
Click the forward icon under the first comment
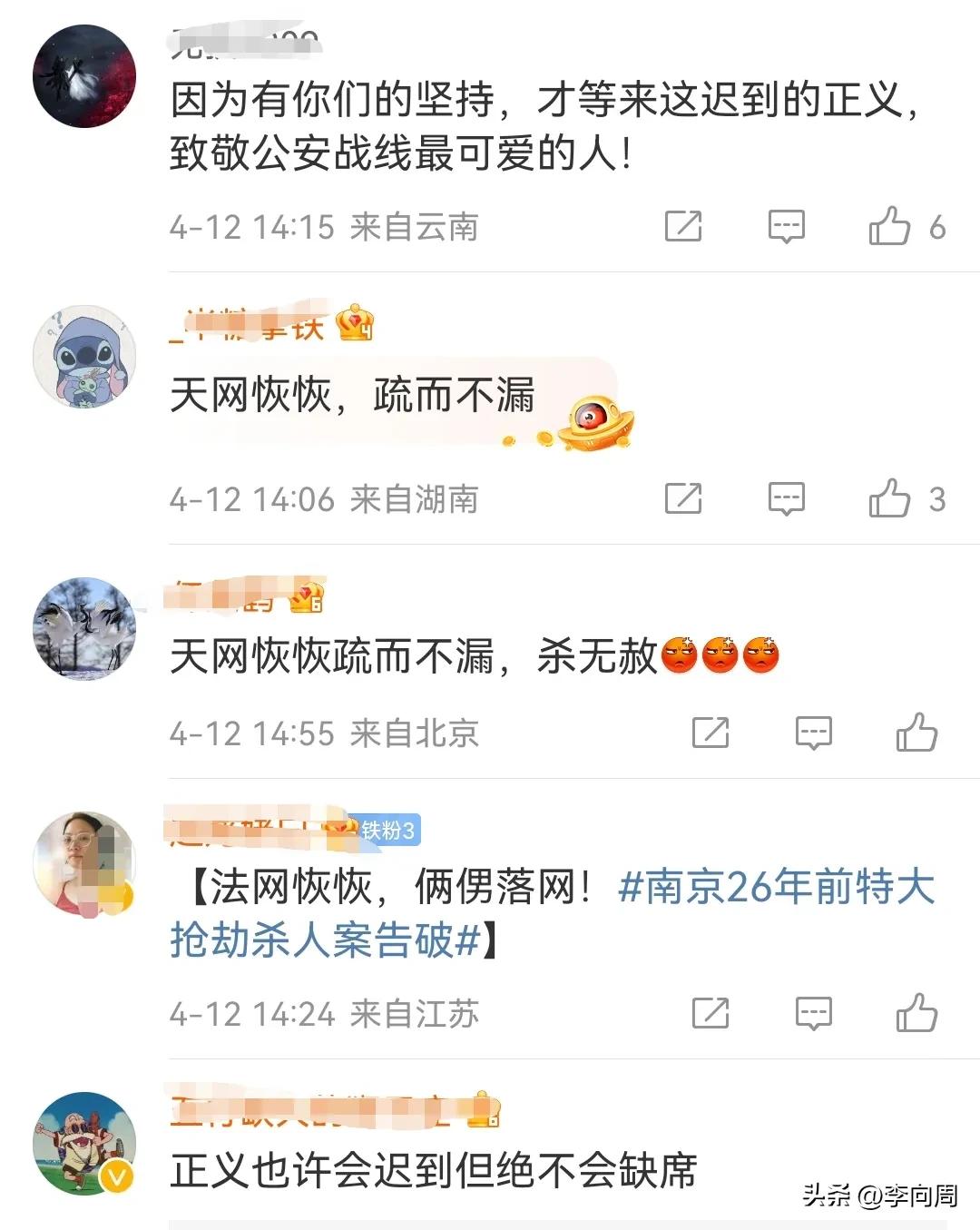[x=685, y=226]
